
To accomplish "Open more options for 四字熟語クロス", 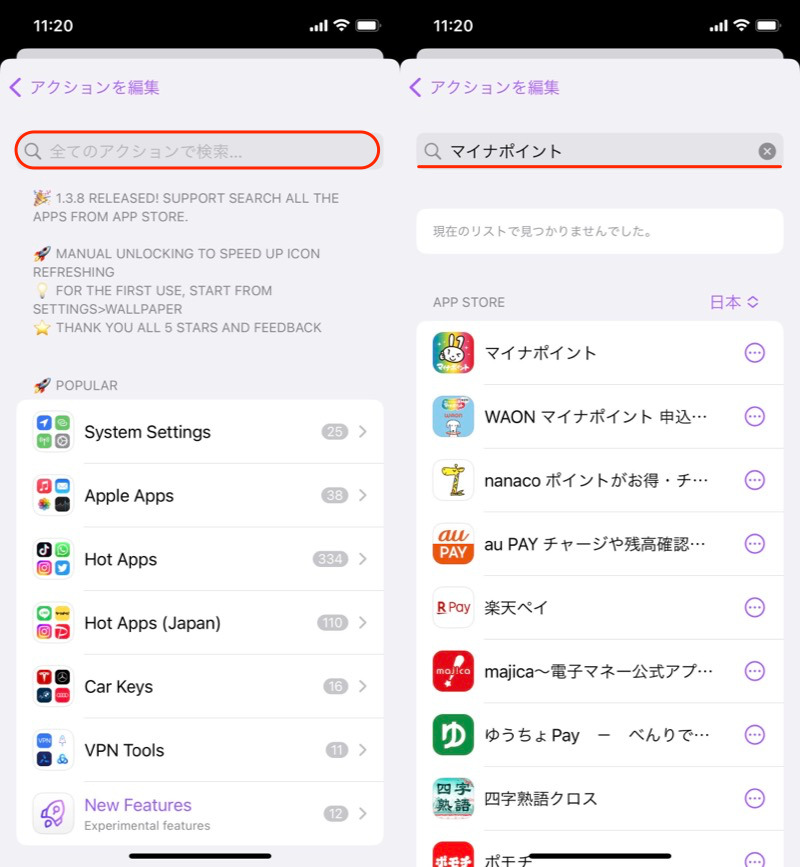I will (x=755, y=798).
